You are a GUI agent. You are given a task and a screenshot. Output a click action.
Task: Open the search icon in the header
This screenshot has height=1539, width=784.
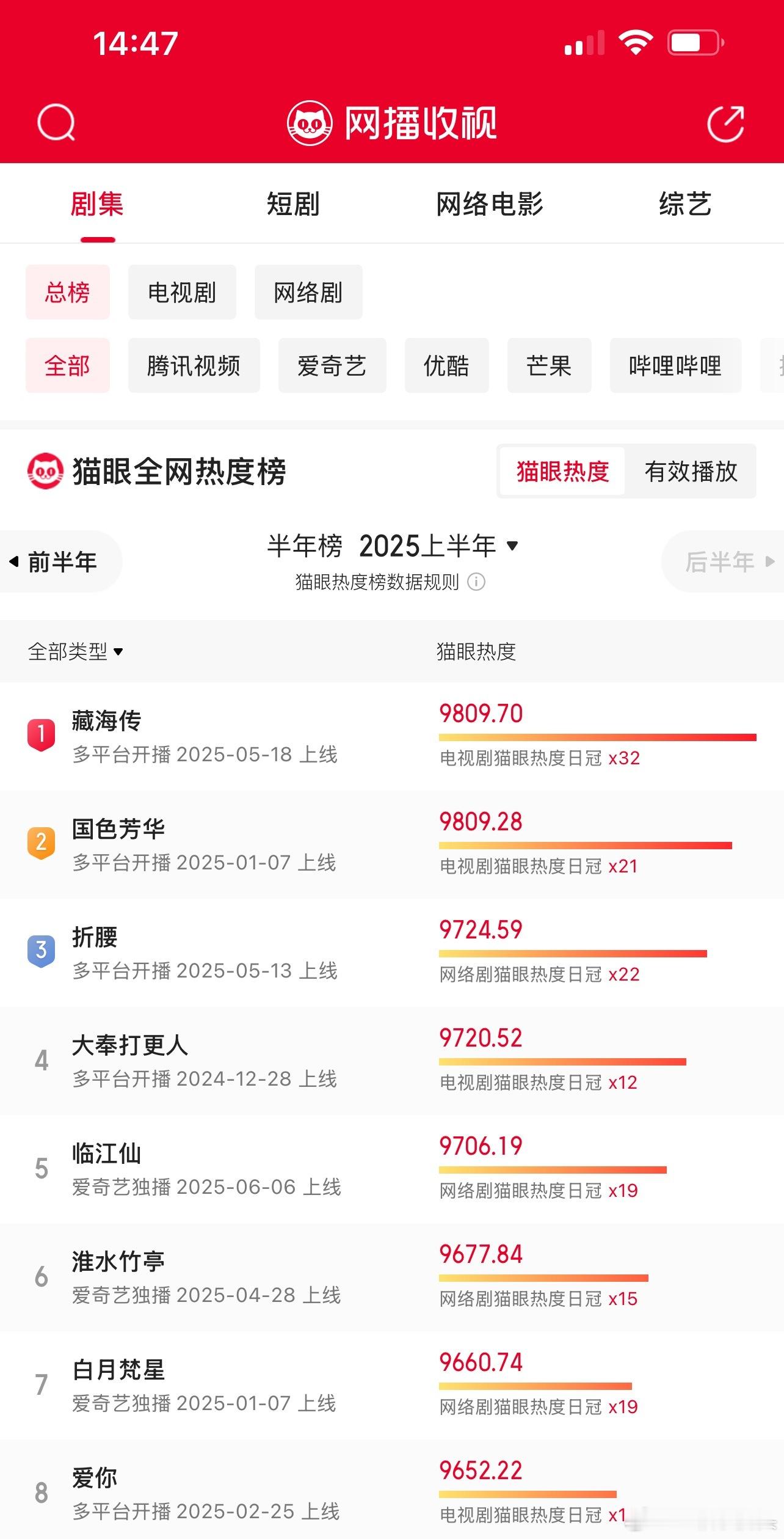(x=56, y=123)
